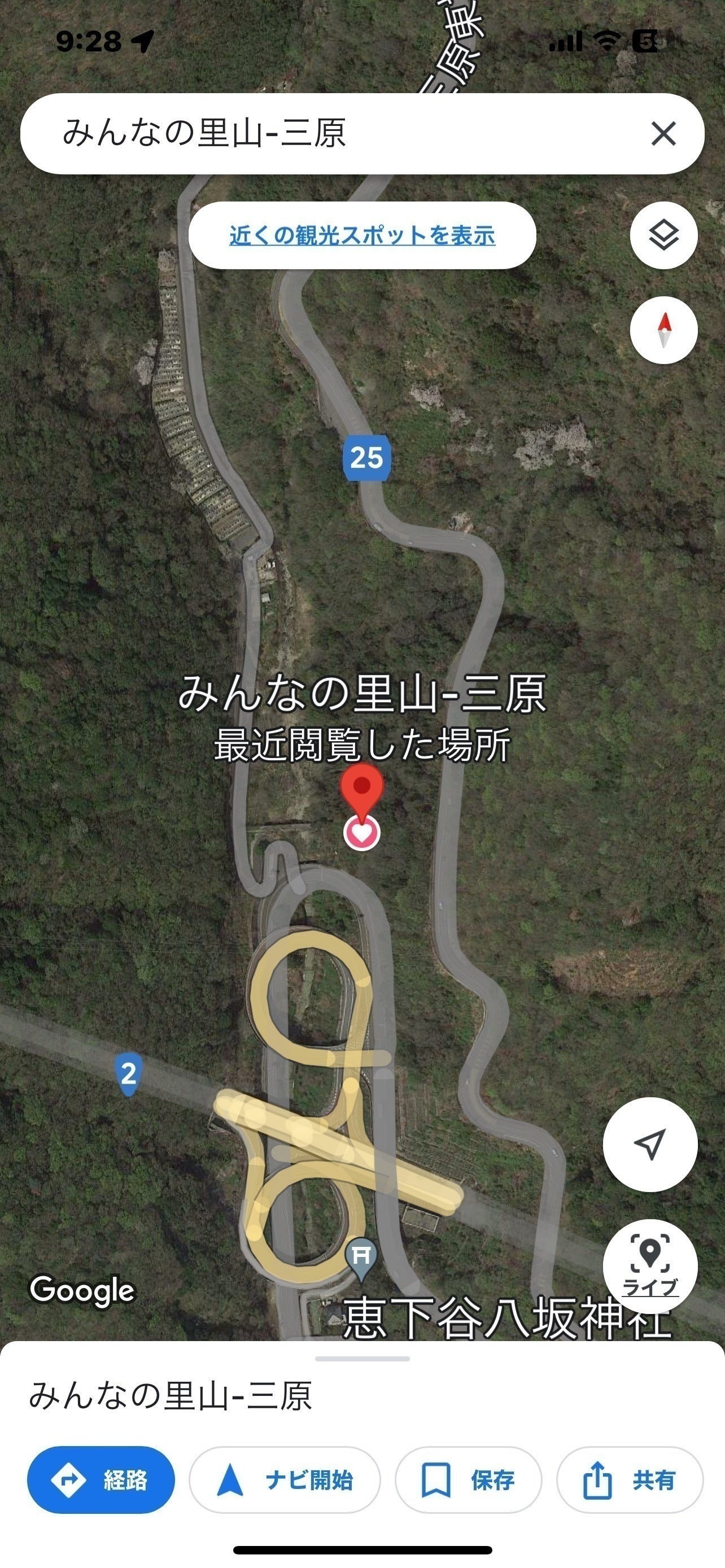This screenshot has height=1568, width=725.
Task: Share this place with 共有
Action: [630, 1480]
